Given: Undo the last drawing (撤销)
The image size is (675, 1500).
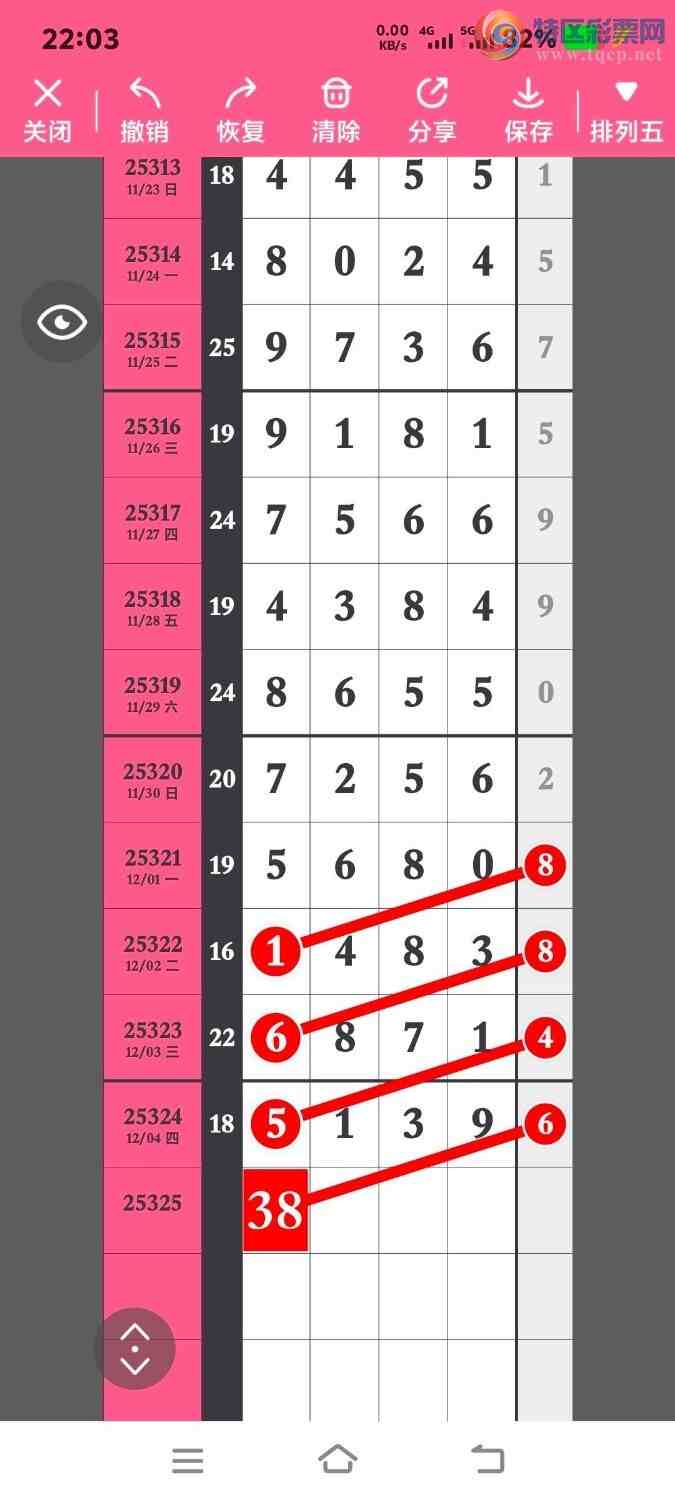Looking at the screenshot, I should [144, 110].
